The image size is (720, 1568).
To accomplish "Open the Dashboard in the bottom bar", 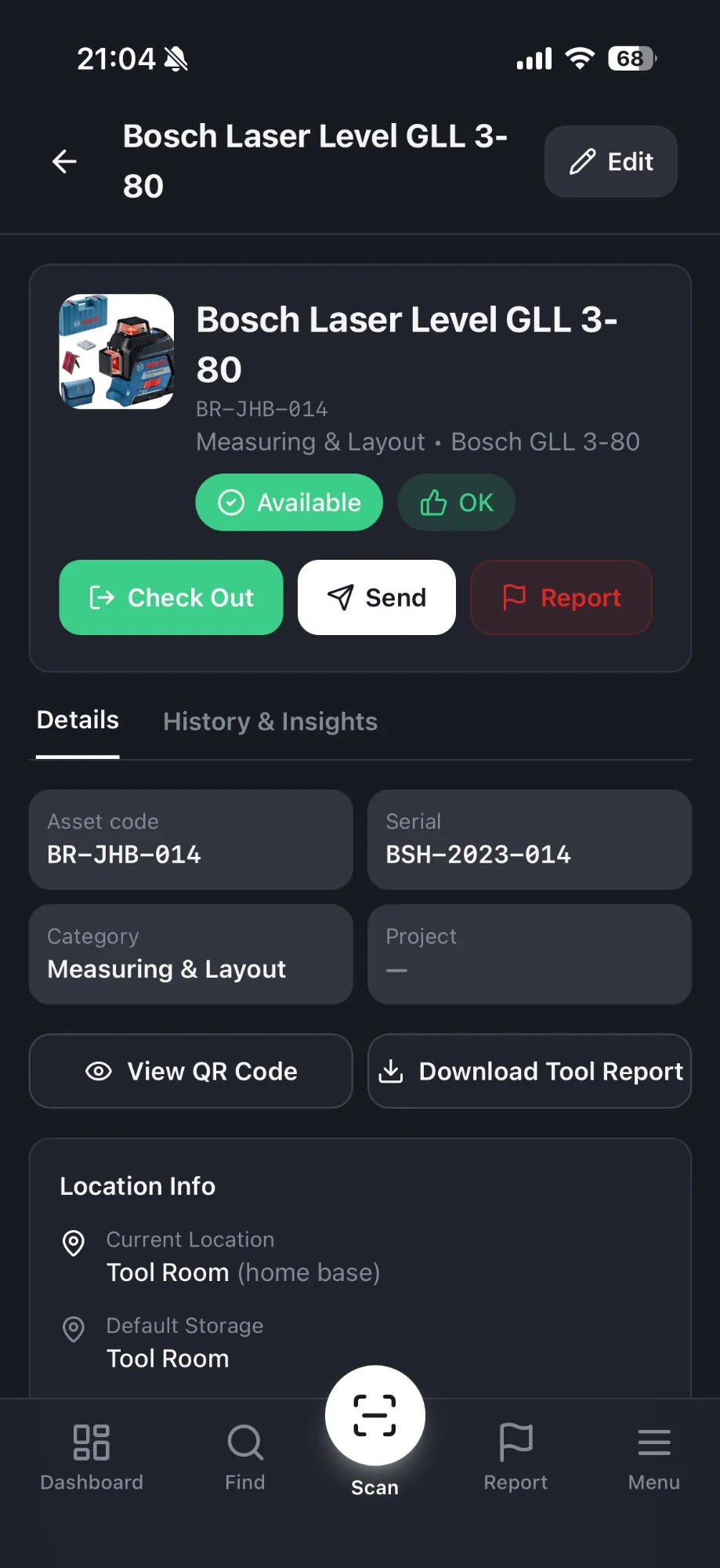I will pos(92,1457).
